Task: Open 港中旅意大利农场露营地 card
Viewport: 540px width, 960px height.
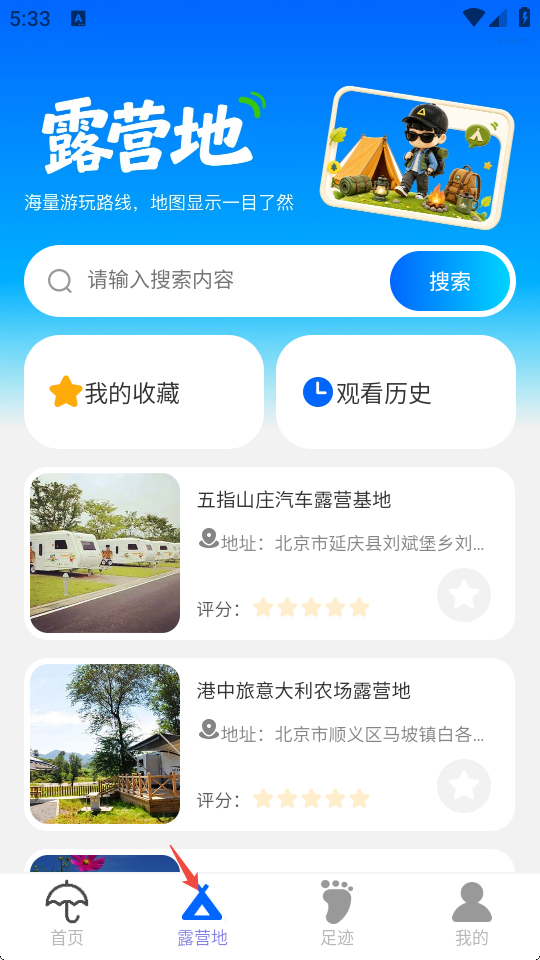Action: coord(269,744)
